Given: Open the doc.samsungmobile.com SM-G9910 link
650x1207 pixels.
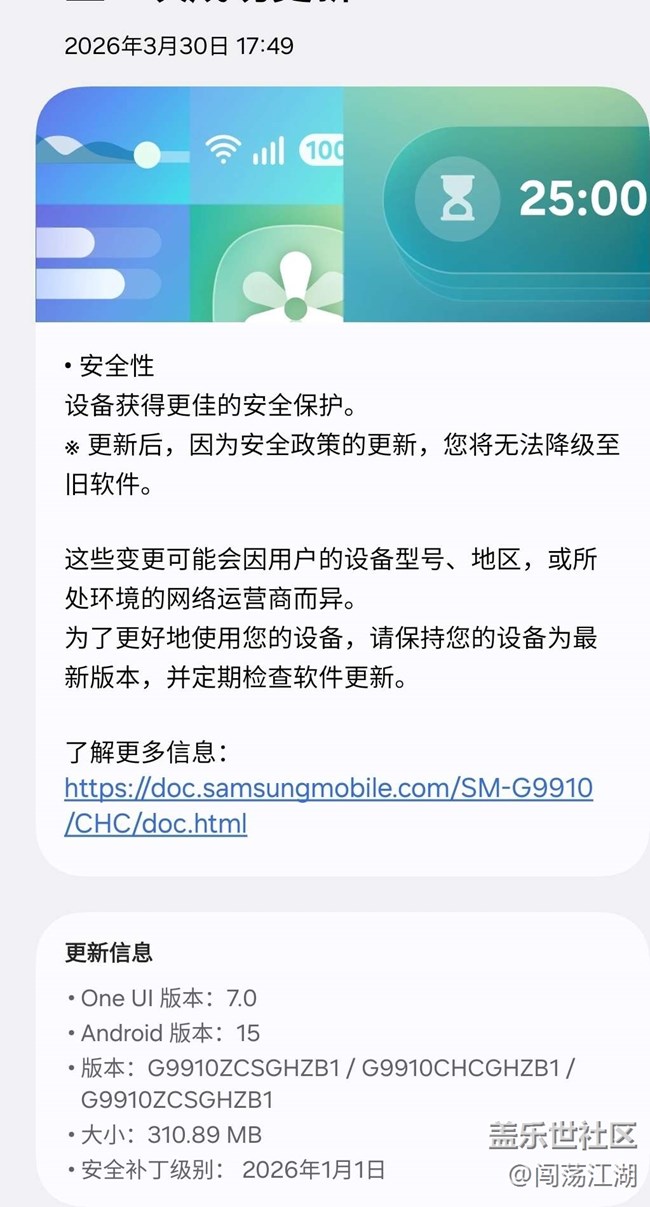Looking at the screenshot, I should [328, 789].
